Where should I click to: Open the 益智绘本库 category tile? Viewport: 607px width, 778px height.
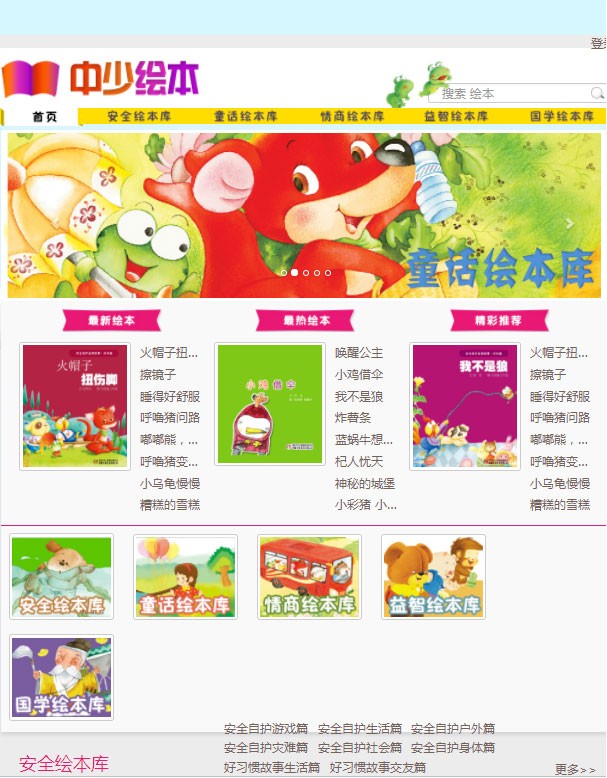coord(433,577)
